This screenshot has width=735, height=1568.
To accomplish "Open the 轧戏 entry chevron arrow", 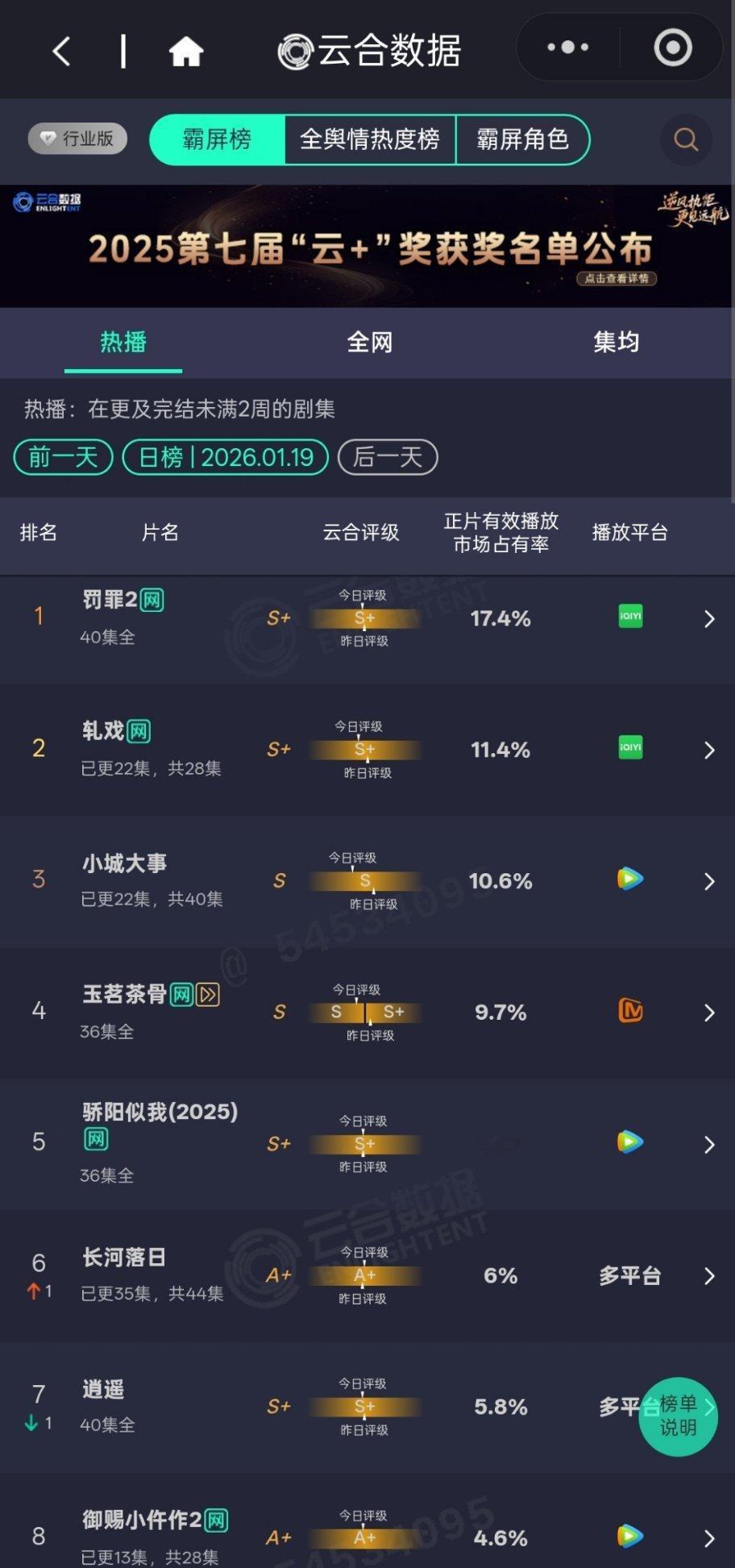I will pyautogui.click(x=709, y=749).
